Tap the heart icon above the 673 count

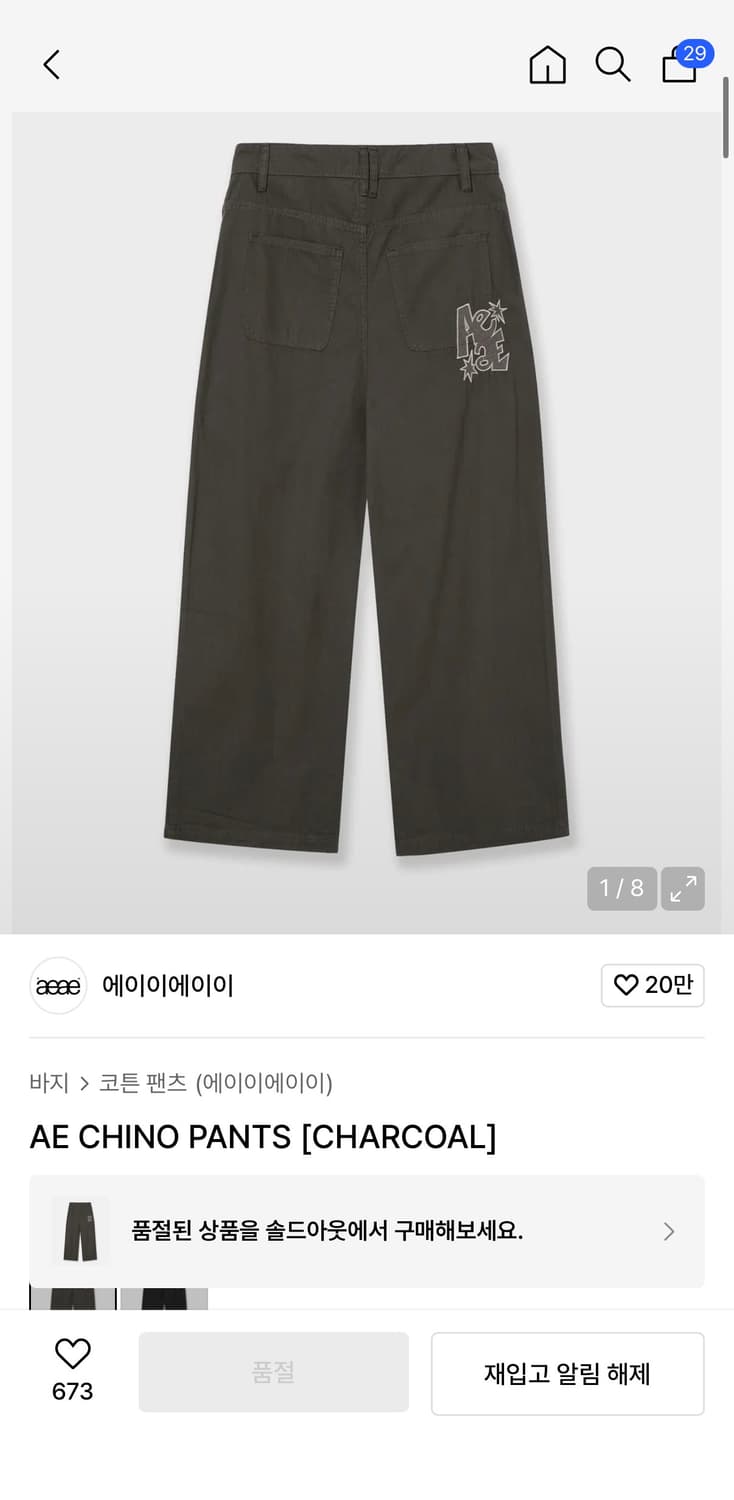coord(71,1354)
